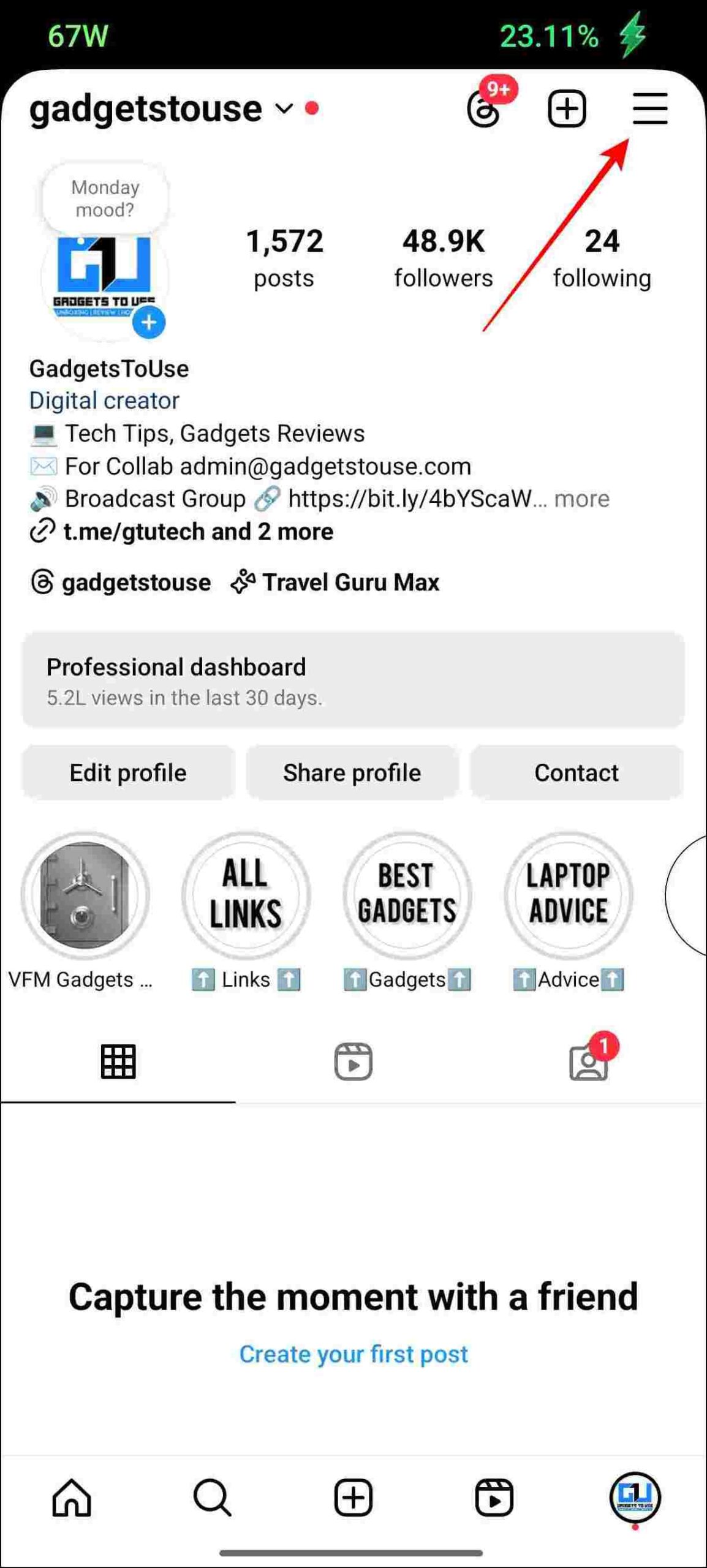707x1568 pixels.
Task: Open the create new post plus icon at top
Action: [x=567, y=109]
